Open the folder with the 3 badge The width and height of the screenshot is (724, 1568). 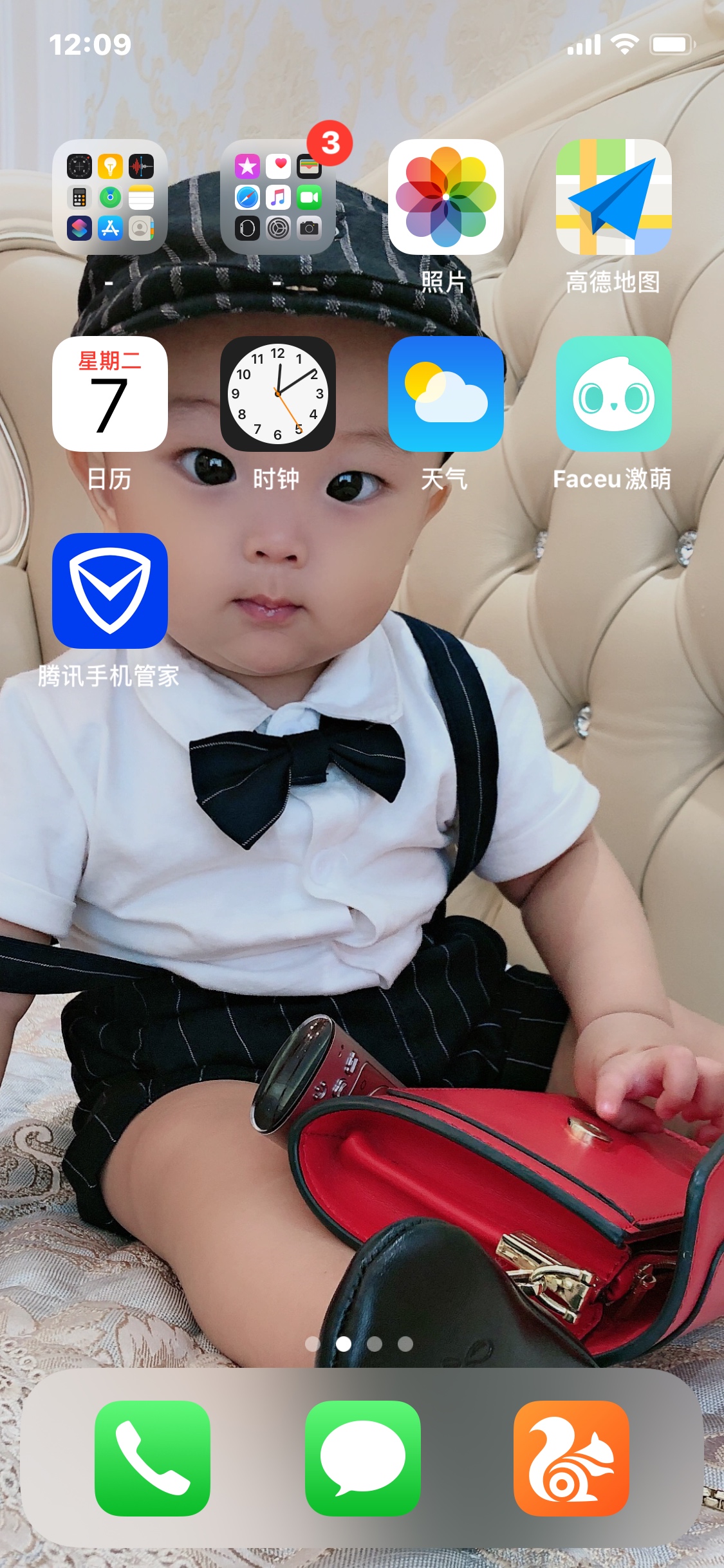point(278,197)
